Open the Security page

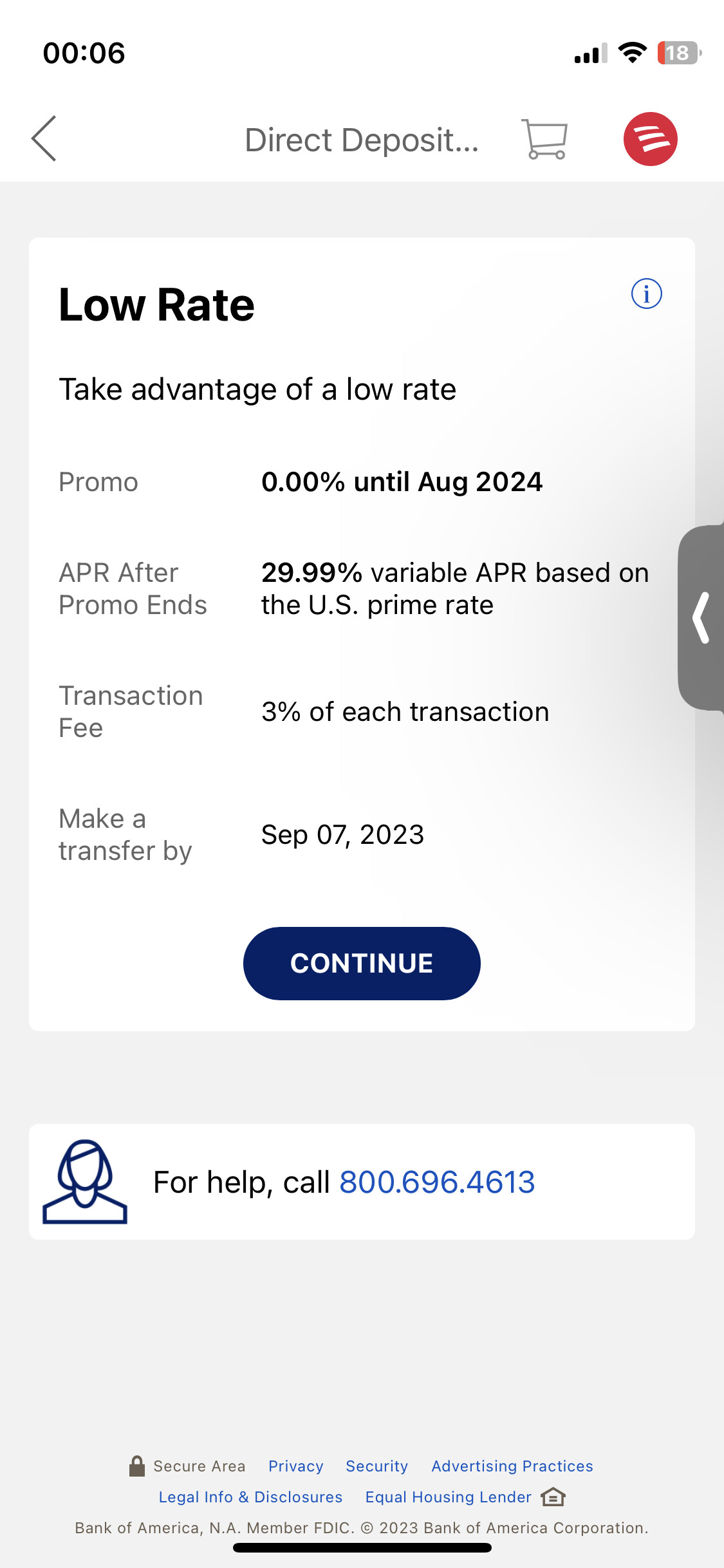tap(376, 1466)
